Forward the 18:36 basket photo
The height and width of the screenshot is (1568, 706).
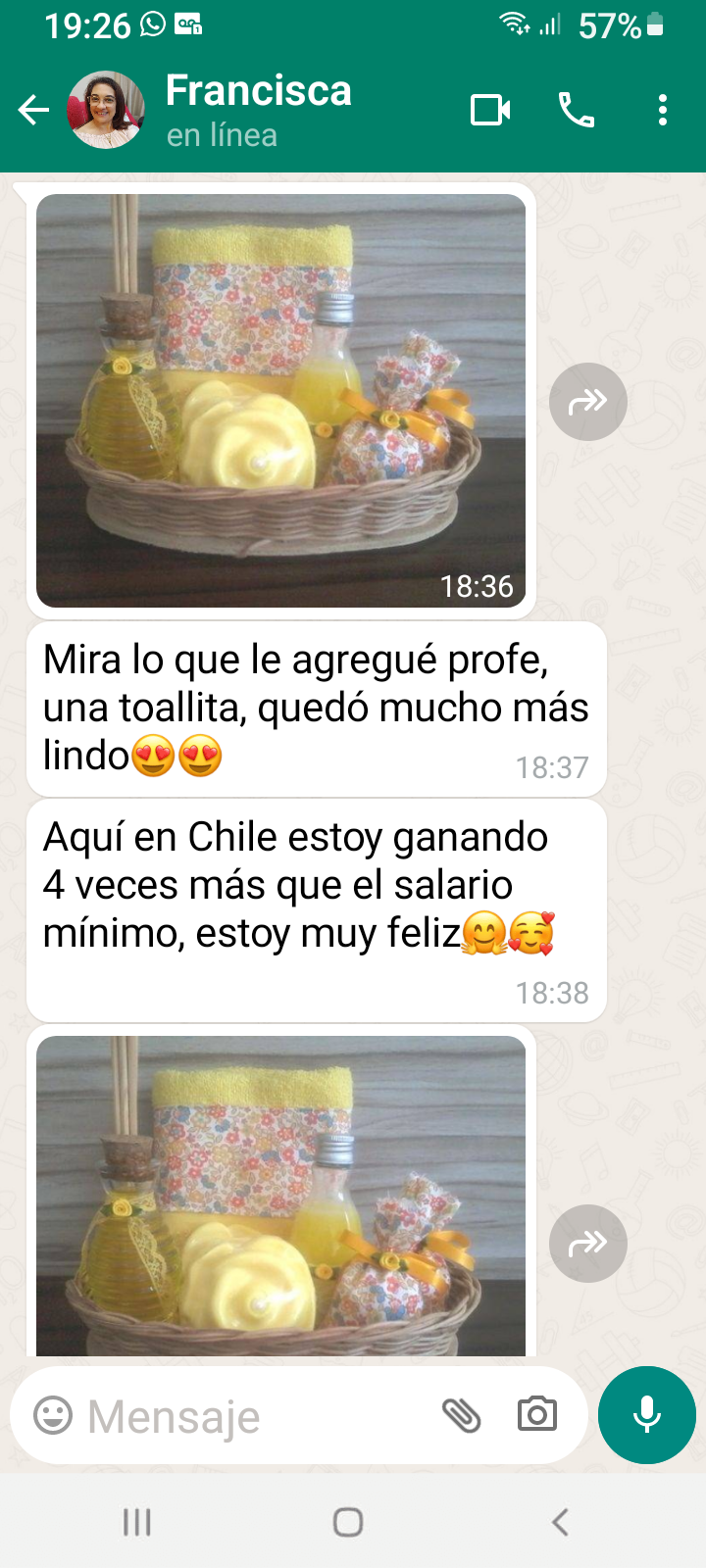click(x=587, y=401)
